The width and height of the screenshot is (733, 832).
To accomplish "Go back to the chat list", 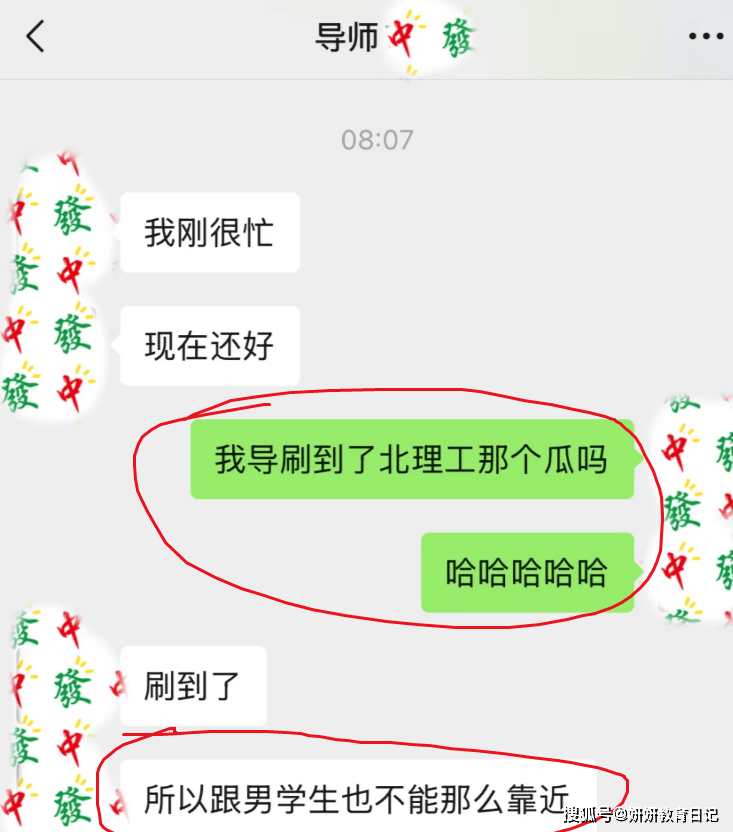I will 36,37.
